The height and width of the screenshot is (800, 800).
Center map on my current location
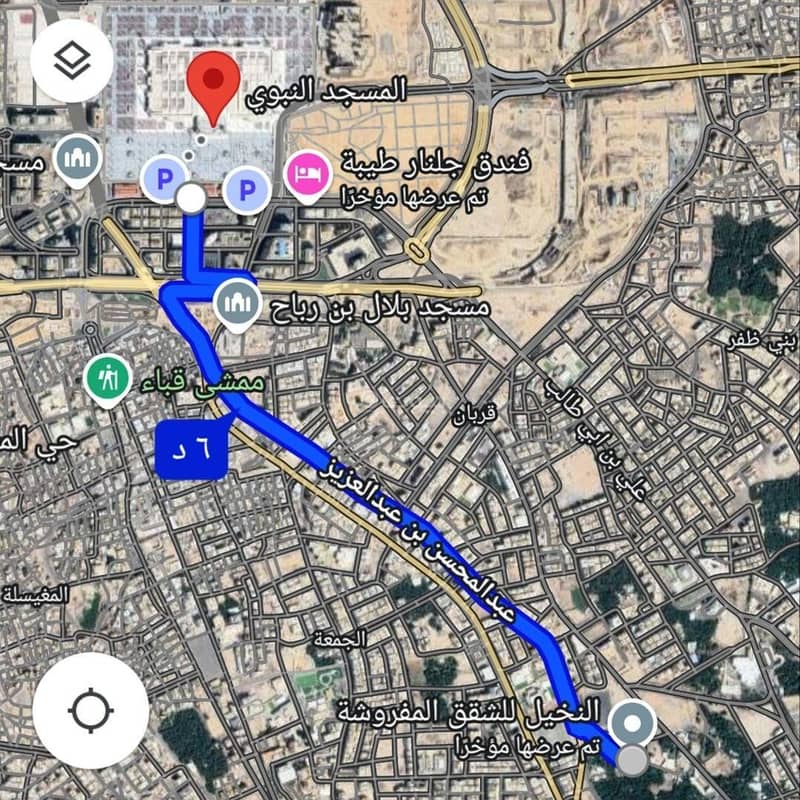(91, 712)
